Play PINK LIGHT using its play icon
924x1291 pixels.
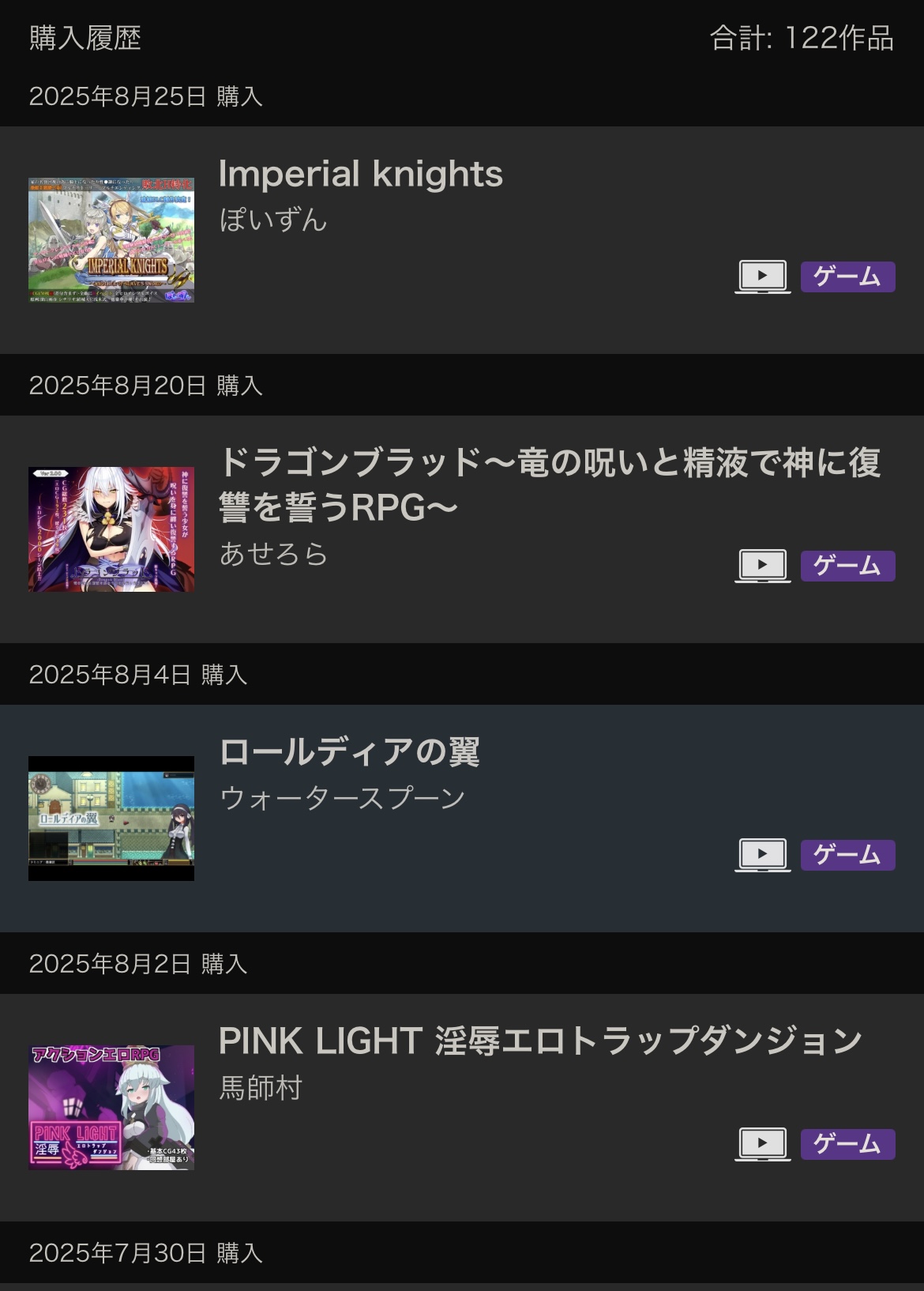(x=762, y=1144)
